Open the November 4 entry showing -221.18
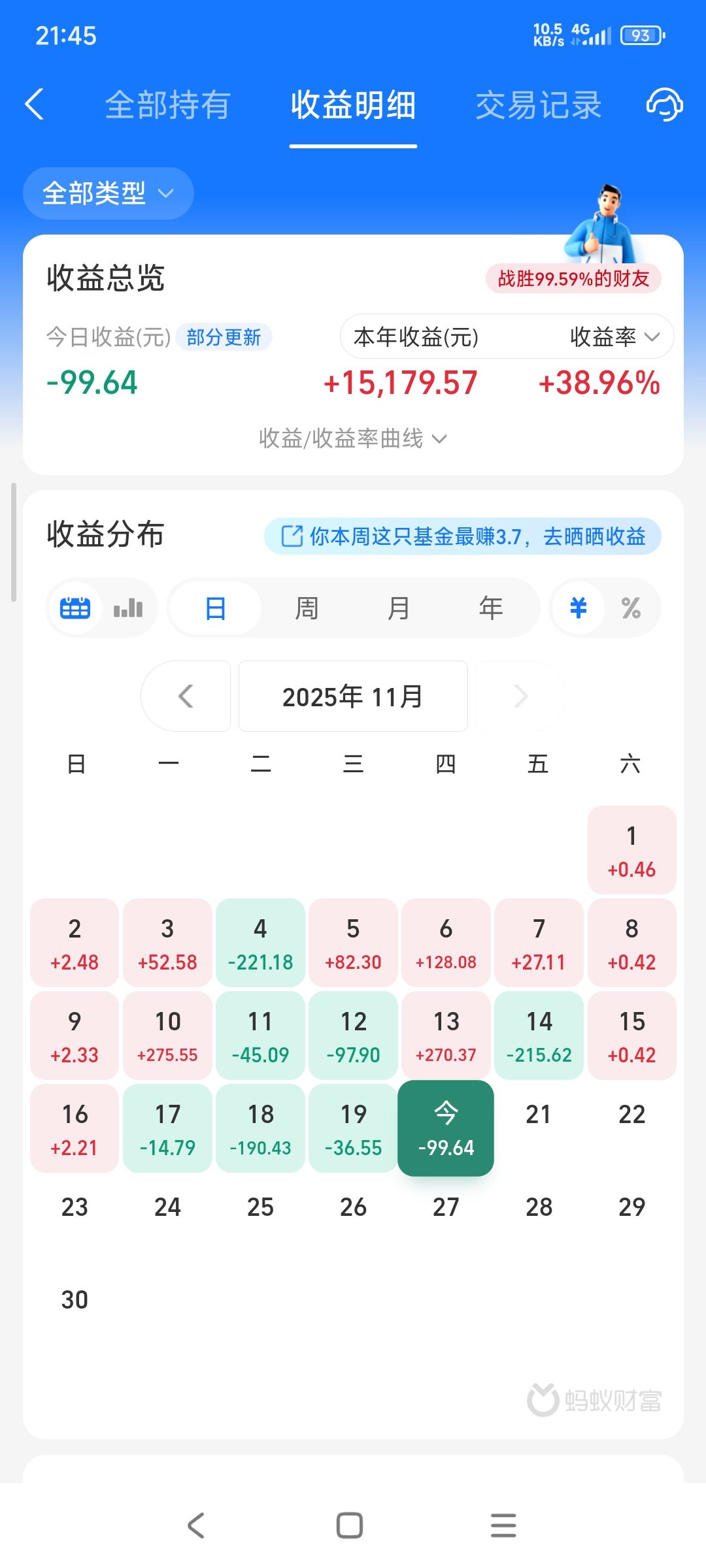706x1568 pixels. coord(260,943)
